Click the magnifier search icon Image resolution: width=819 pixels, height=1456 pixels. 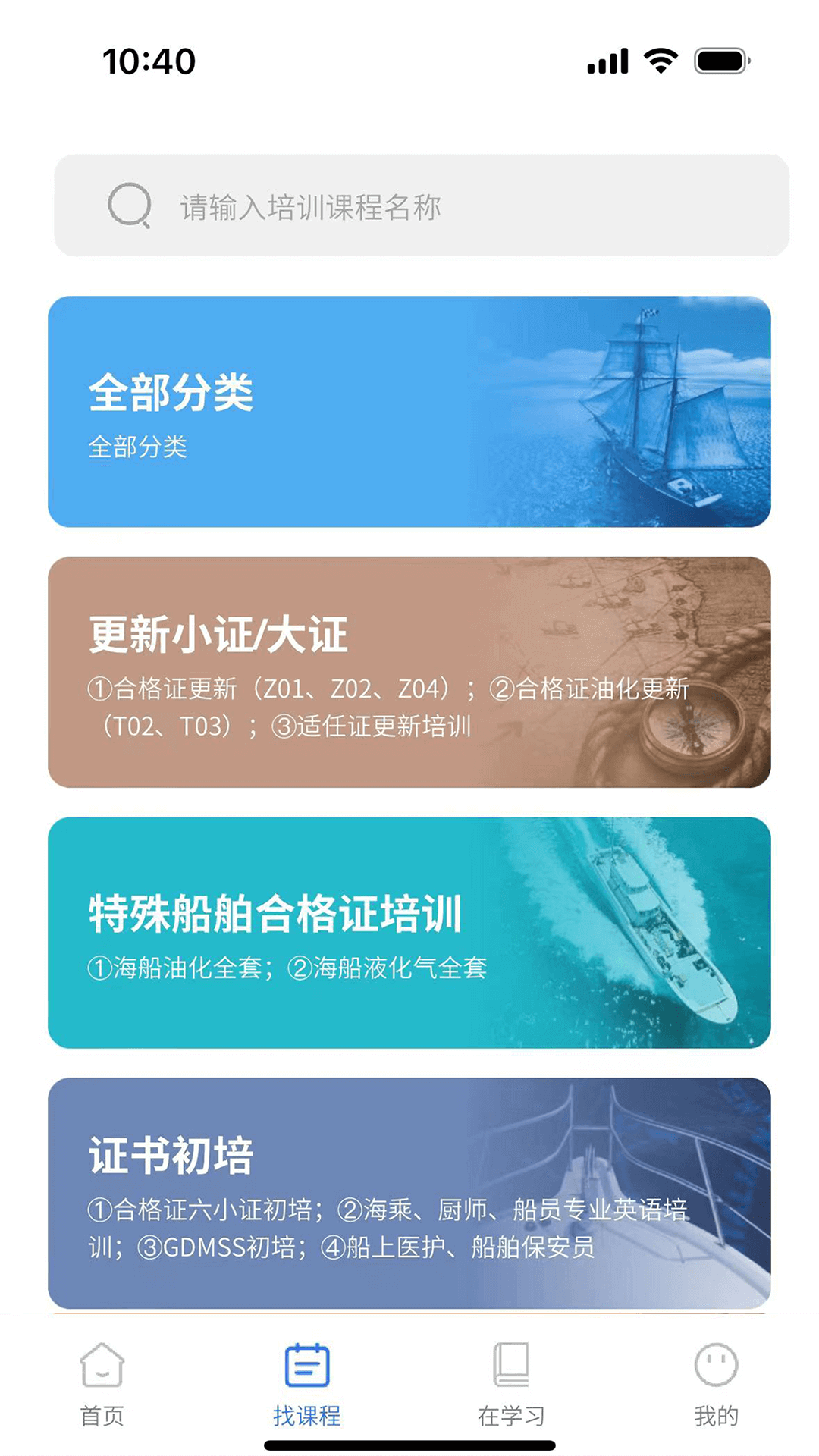pos(129,206)
